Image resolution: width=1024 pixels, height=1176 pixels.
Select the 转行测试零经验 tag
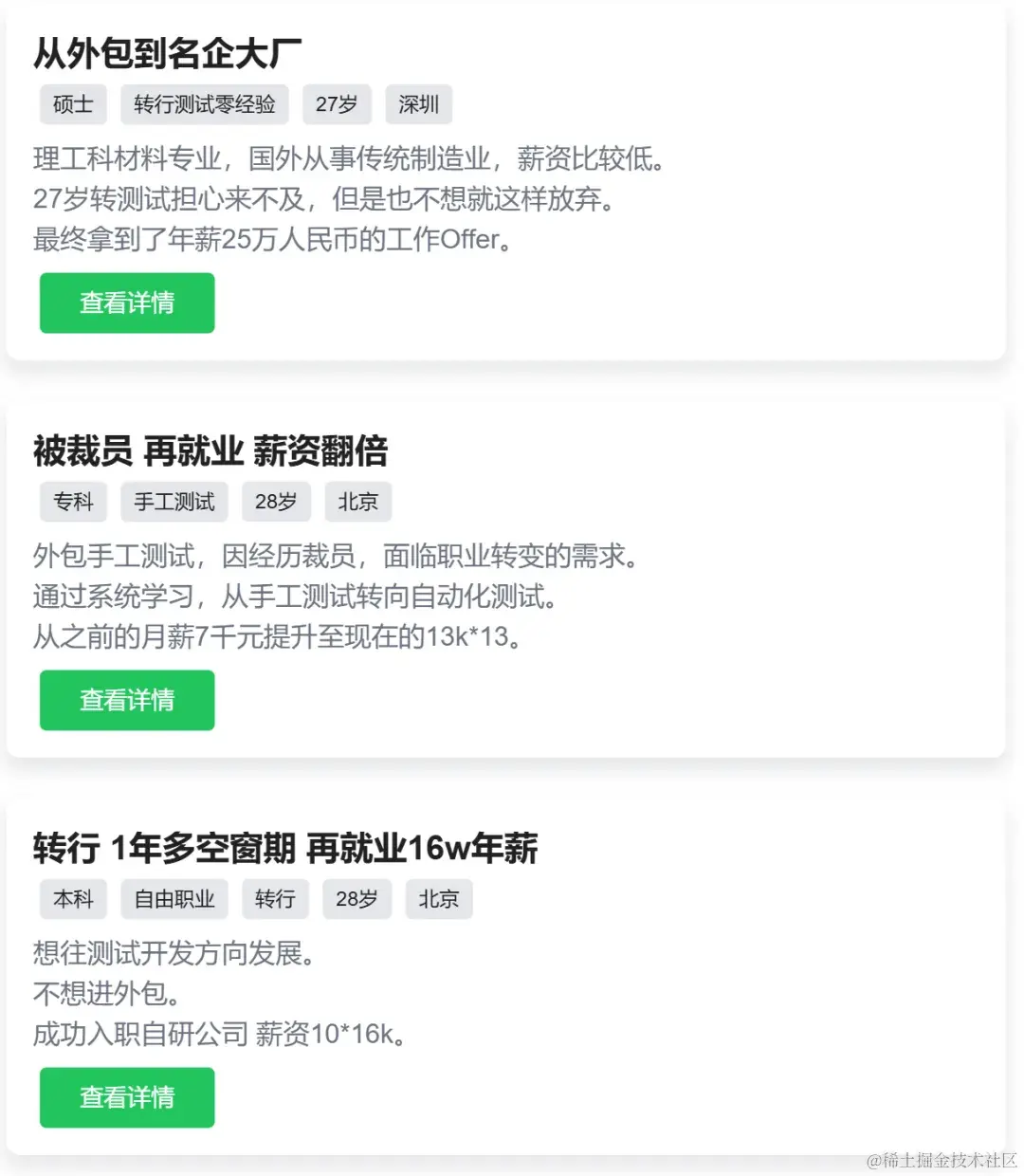[205, 104]
